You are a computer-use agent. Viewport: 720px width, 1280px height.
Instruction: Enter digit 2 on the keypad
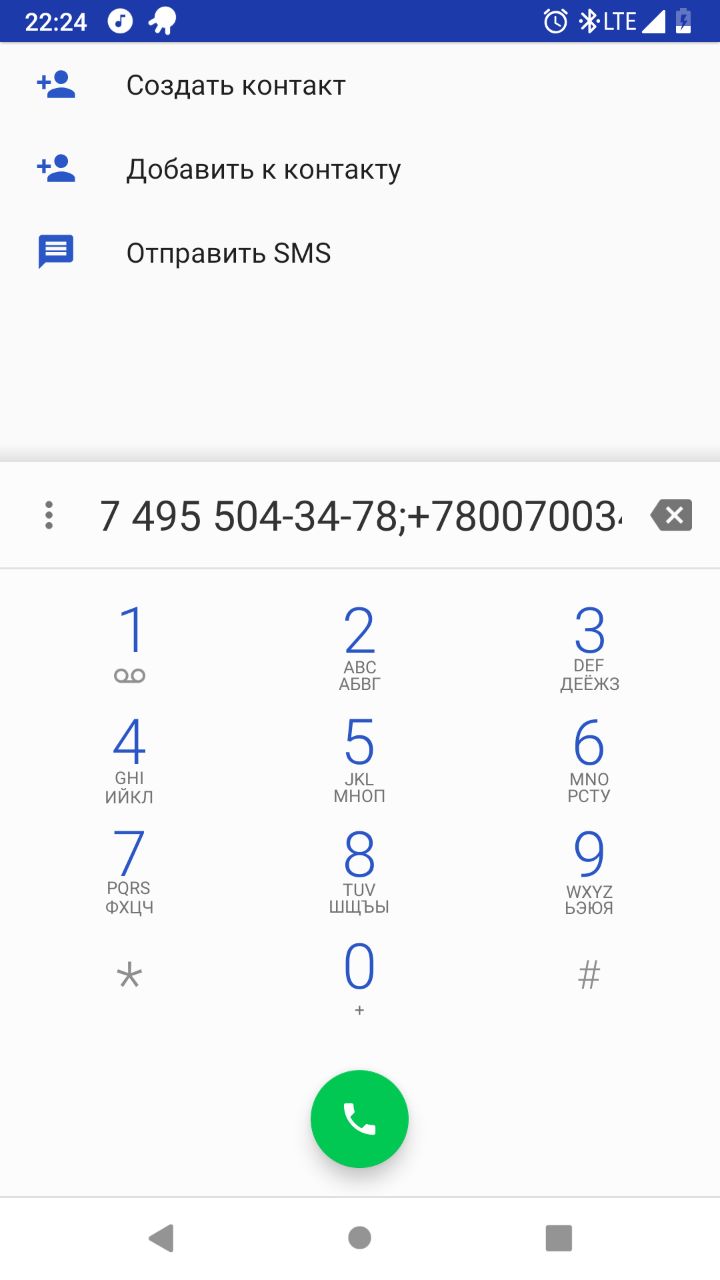(x=360, y=645)
